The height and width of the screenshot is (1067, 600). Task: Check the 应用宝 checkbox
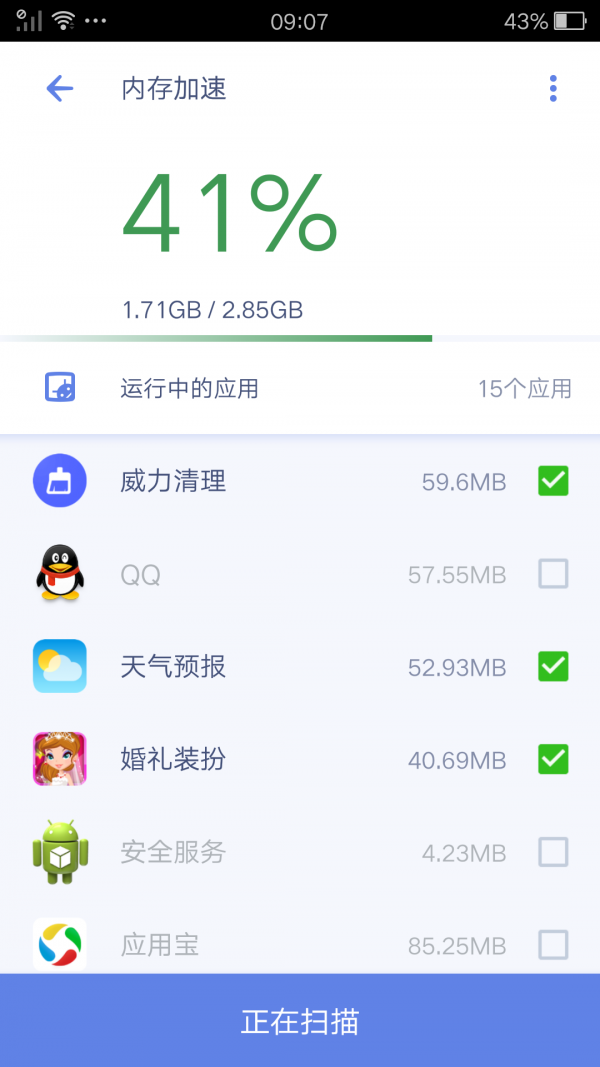click(x=553, y=944)
